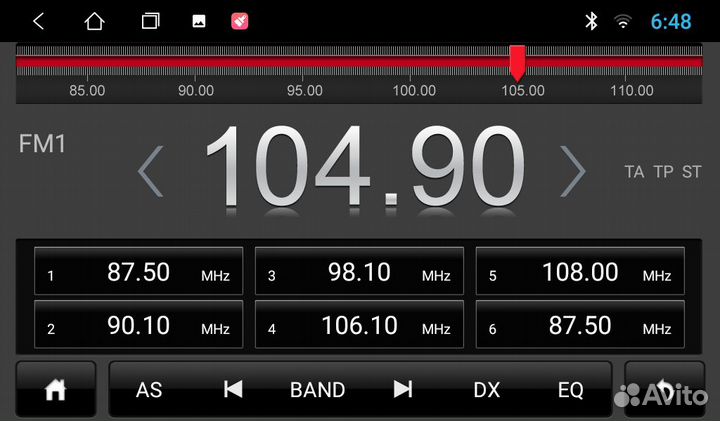This screenshot has height=421, width=720.
Task: Select preset 3 at 98.10 MHz
Action: [359, 272]
